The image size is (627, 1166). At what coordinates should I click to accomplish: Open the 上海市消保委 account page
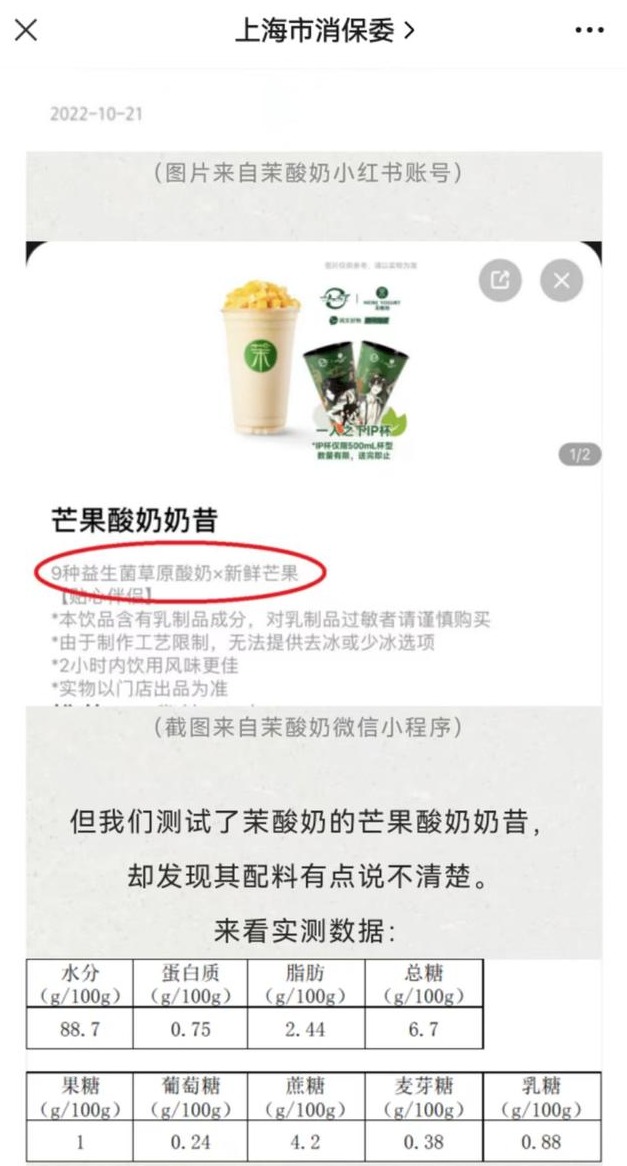point(324,31)
